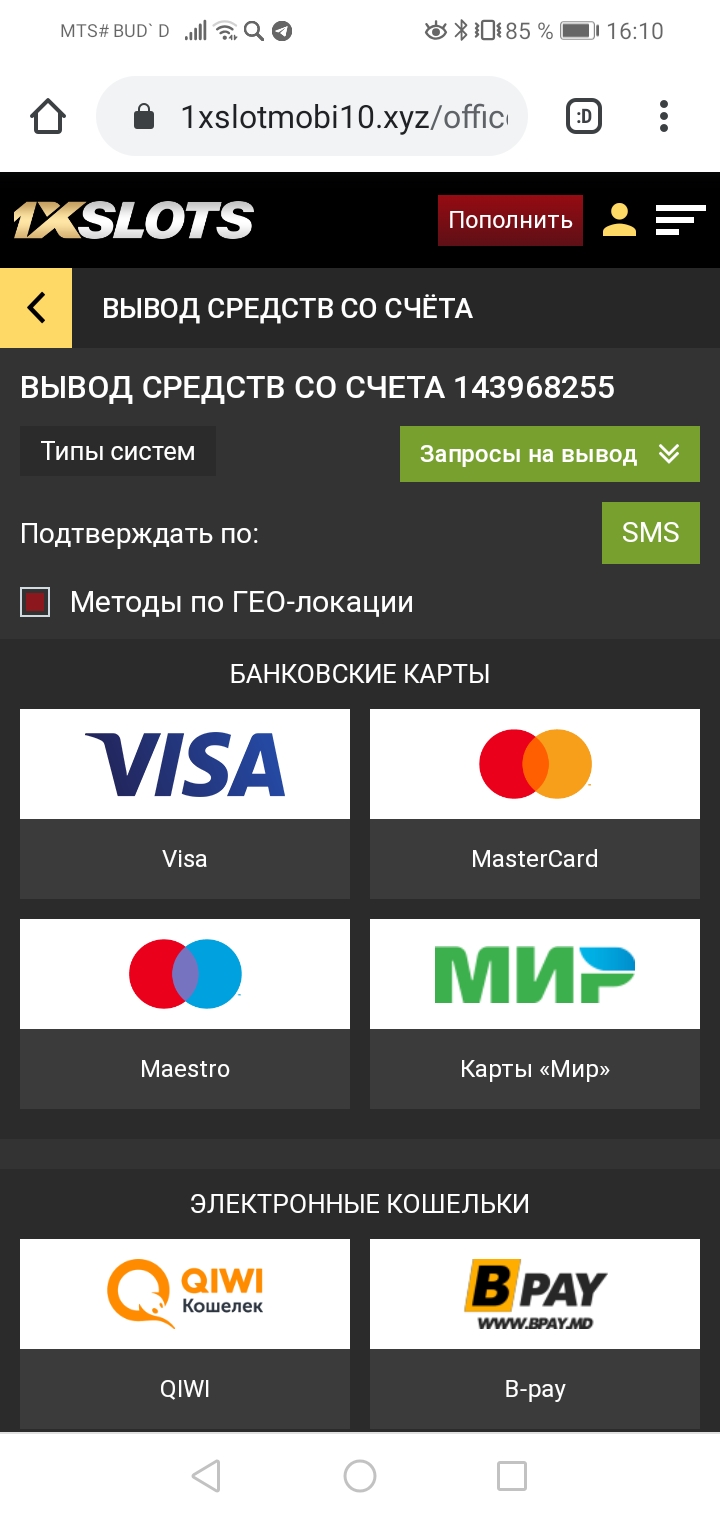
Task: Select MasterCard withdrawal method
Action: pyautogui.click(x=534, y=803)
